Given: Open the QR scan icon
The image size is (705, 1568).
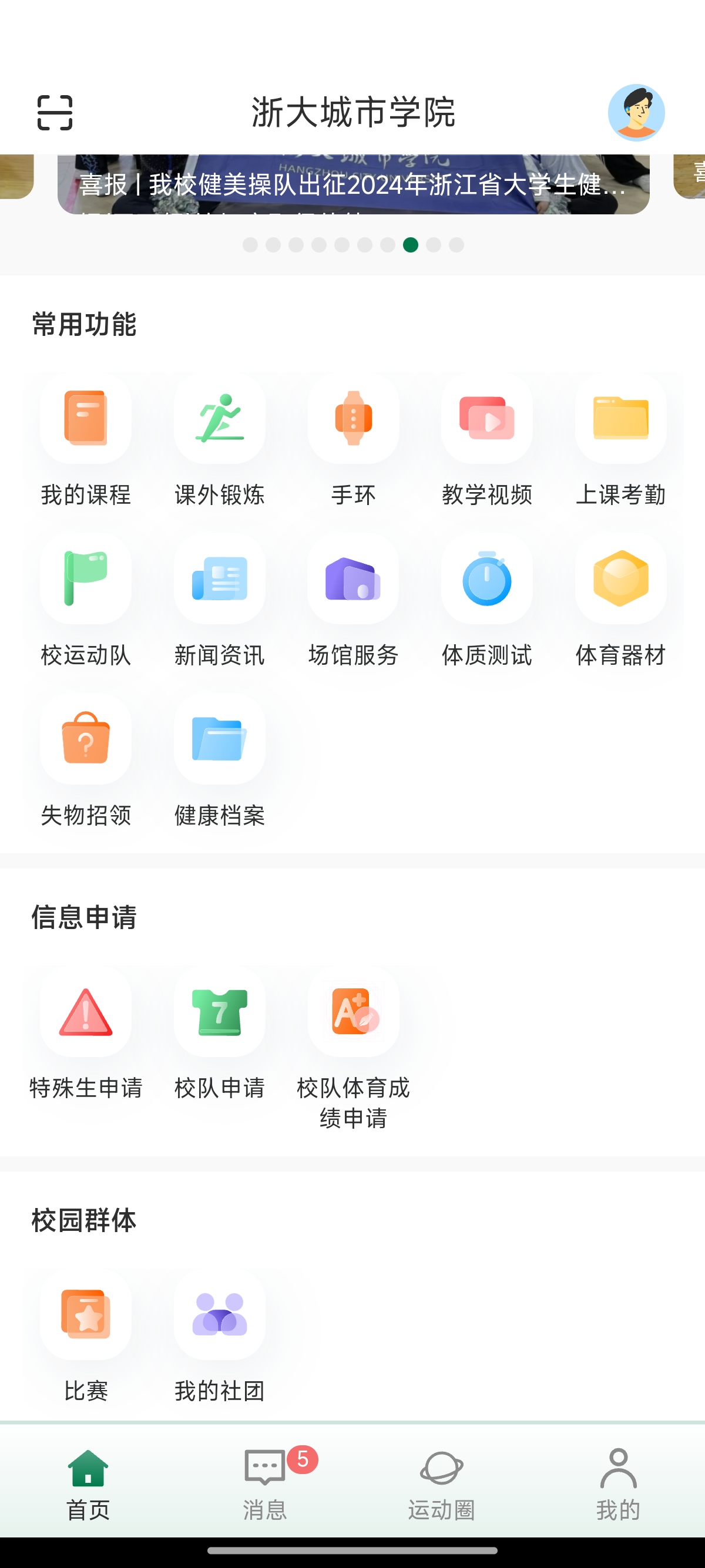Looking at the screenshot, I should click(x=55, y=113).
